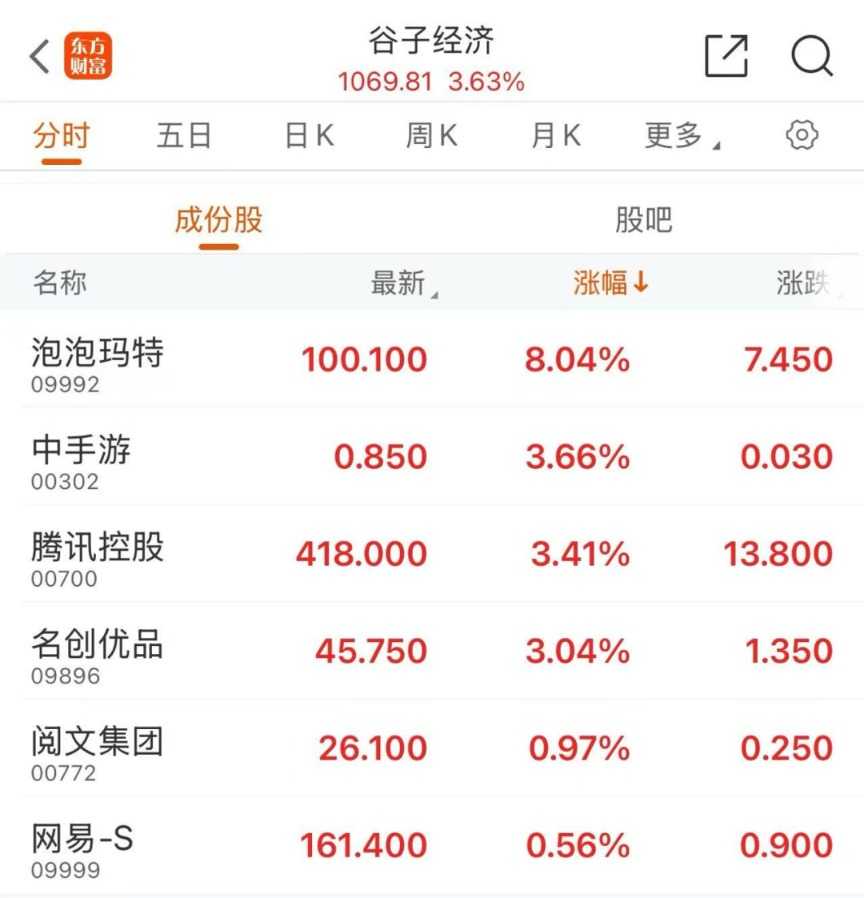
Task: Select the 分时 chart tab
Action: point(61,136)
